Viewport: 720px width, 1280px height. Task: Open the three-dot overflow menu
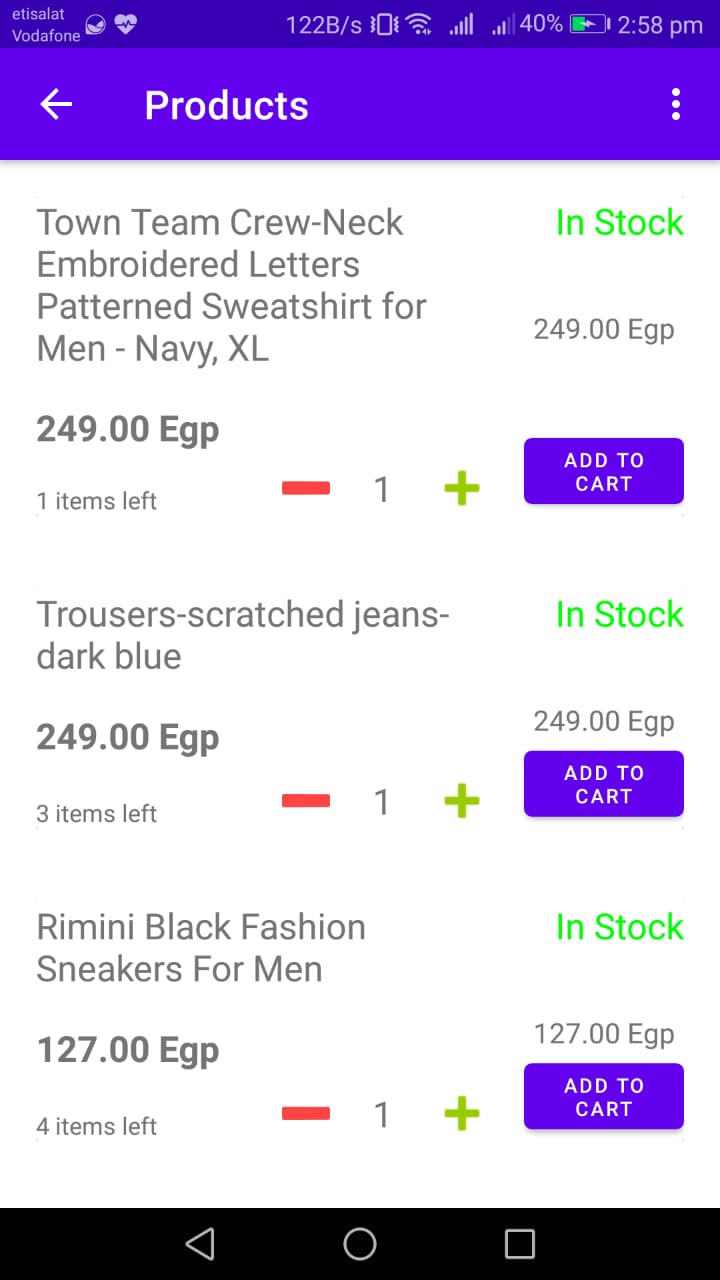675,103
